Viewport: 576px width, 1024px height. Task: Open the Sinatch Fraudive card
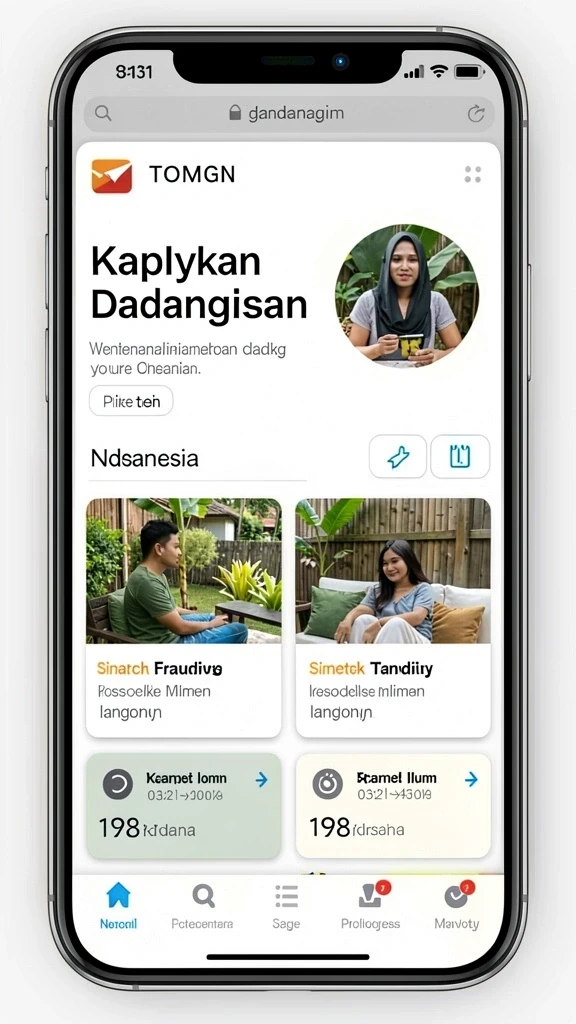pyautogui.click(x=184, y=618)
